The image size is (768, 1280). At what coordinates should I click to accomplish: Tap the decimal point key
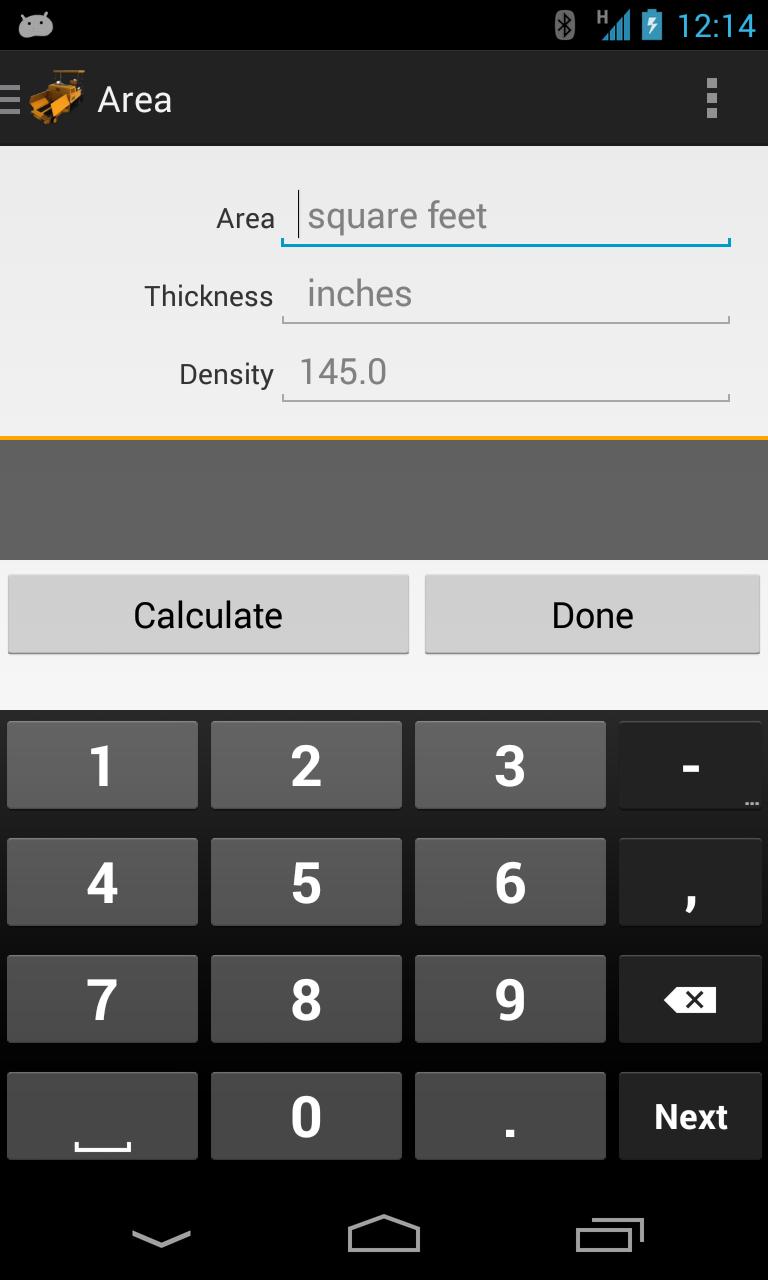(510, 1116)
